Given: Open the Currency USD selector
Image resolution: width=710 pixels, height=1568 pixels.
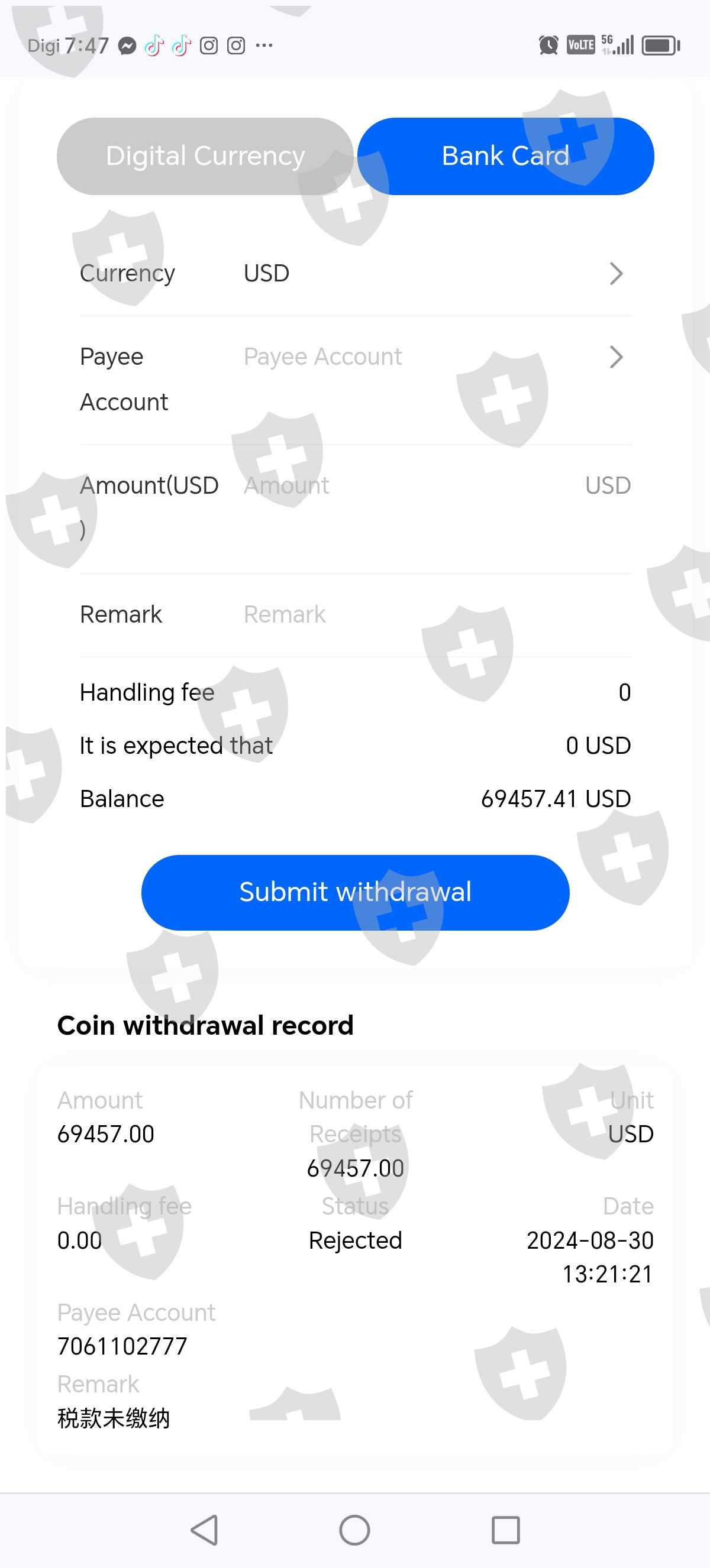Looking at the screenshot, I should (x=356, y=274).
